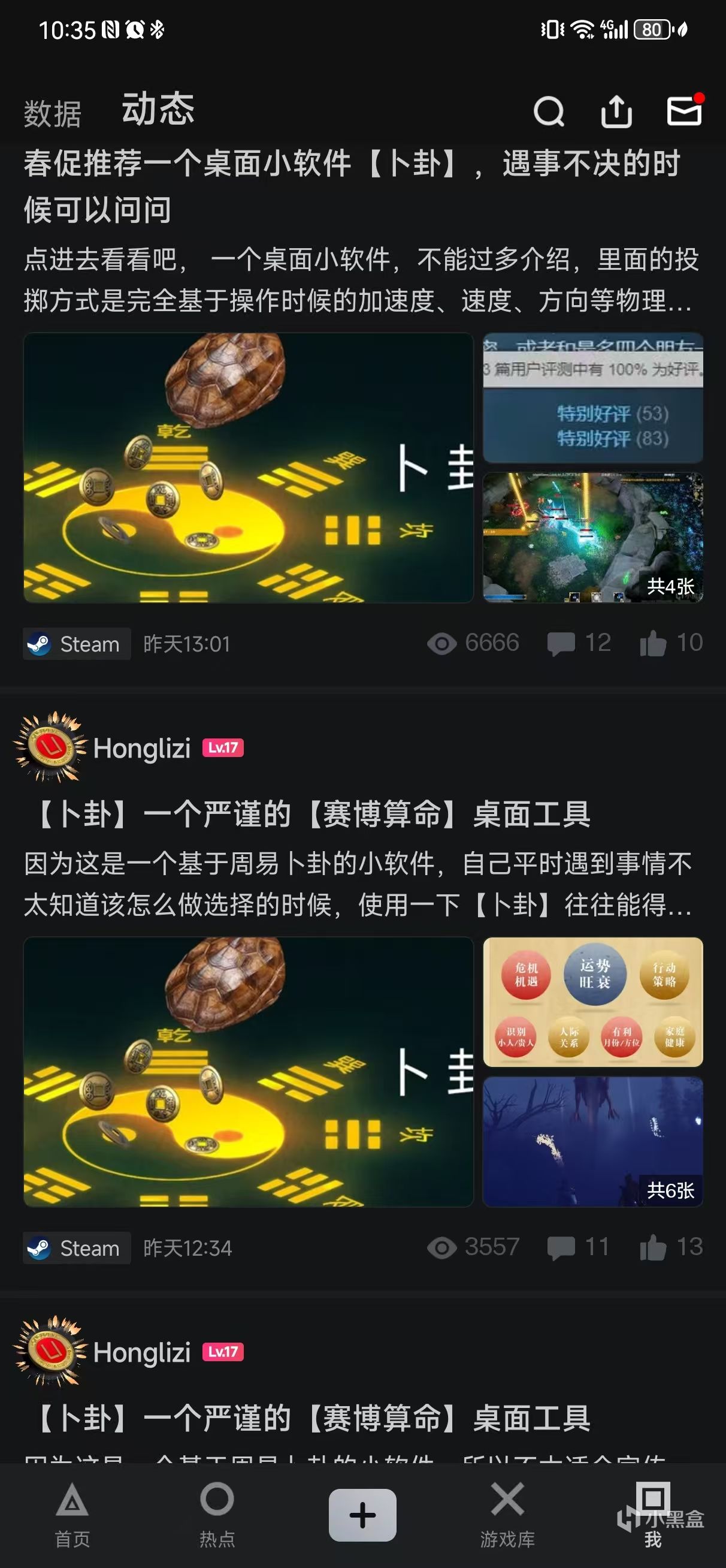Open the fortune categories image with 运势旺衰
The image size is (726, 1568).
tap(593, 1002)
